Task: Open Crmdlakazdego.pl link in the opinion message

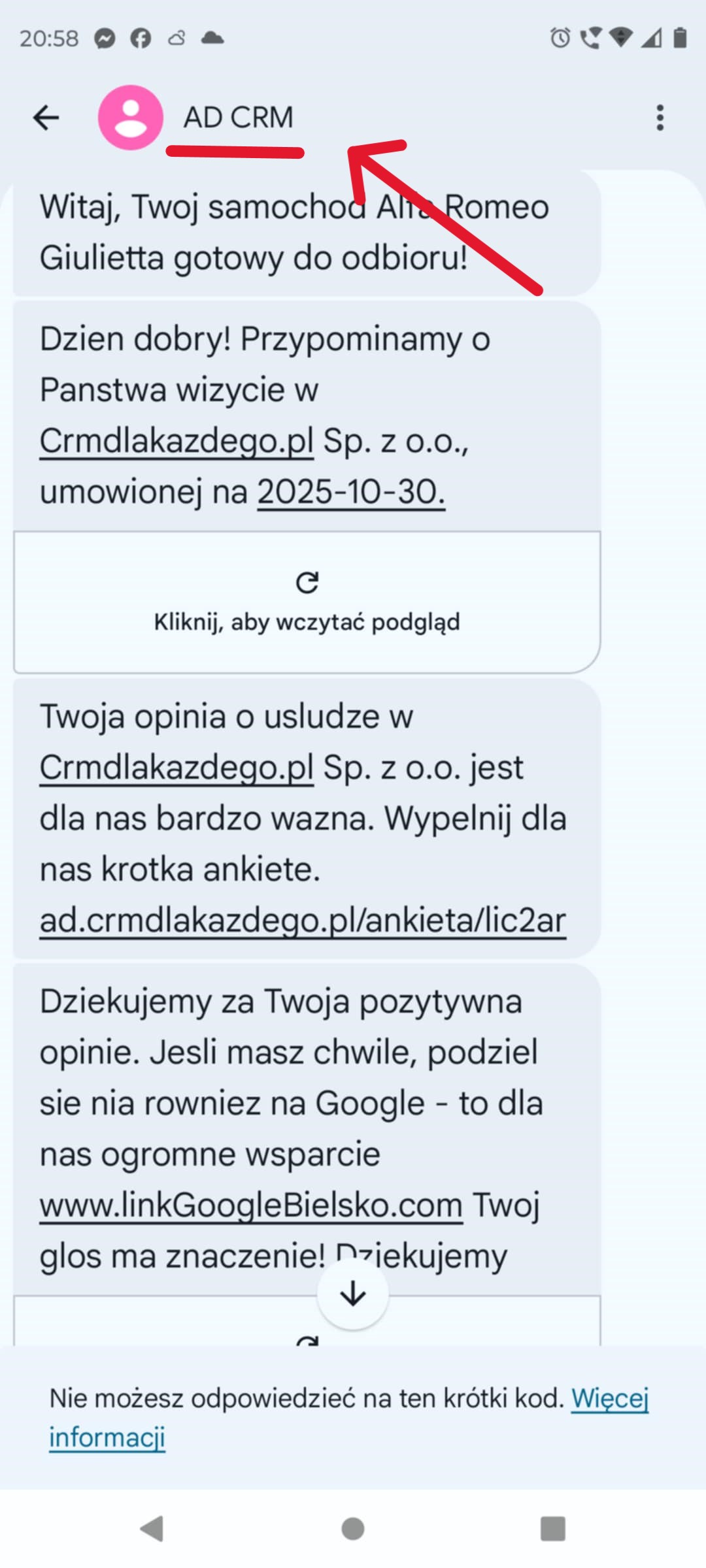Action: 176,767
